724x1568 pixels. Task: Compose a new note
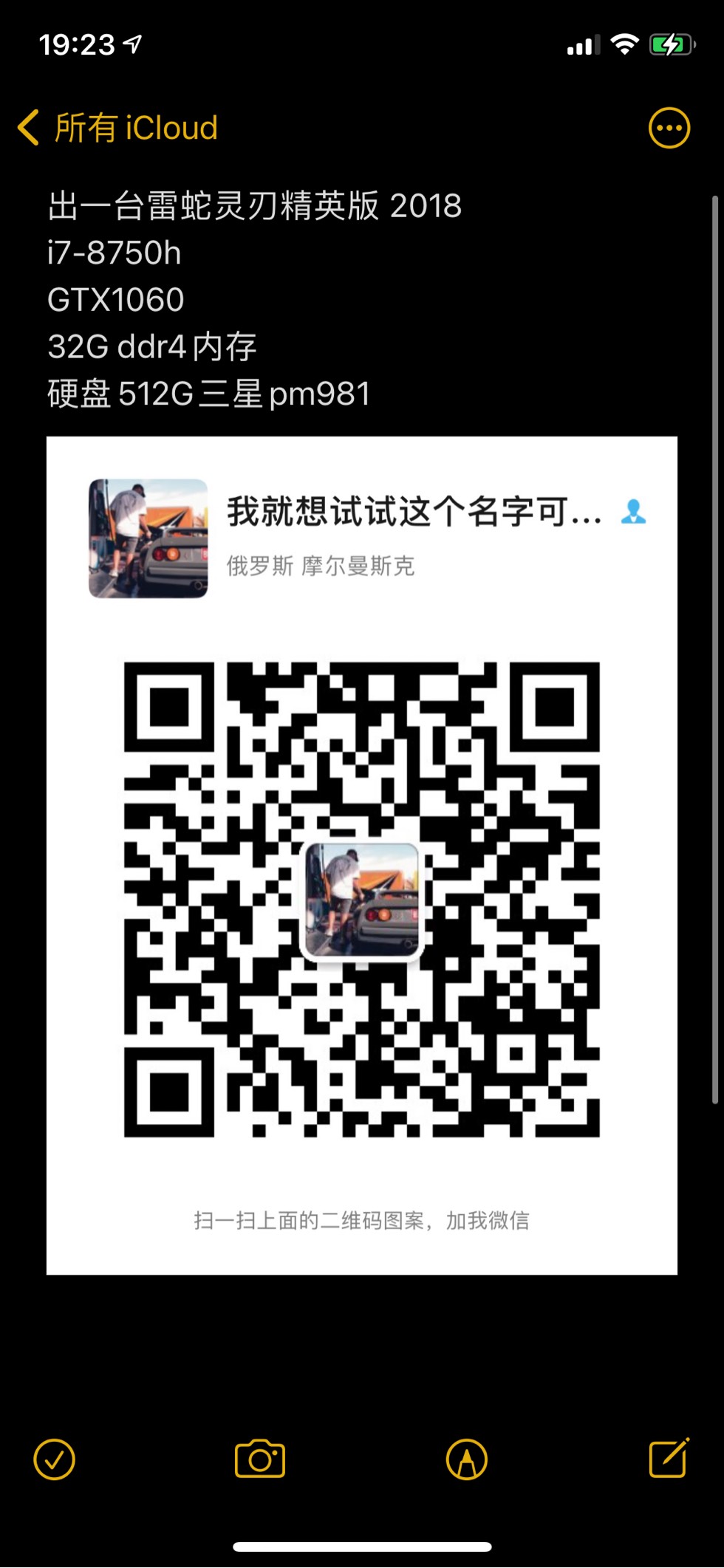[x=669, y=1458]
